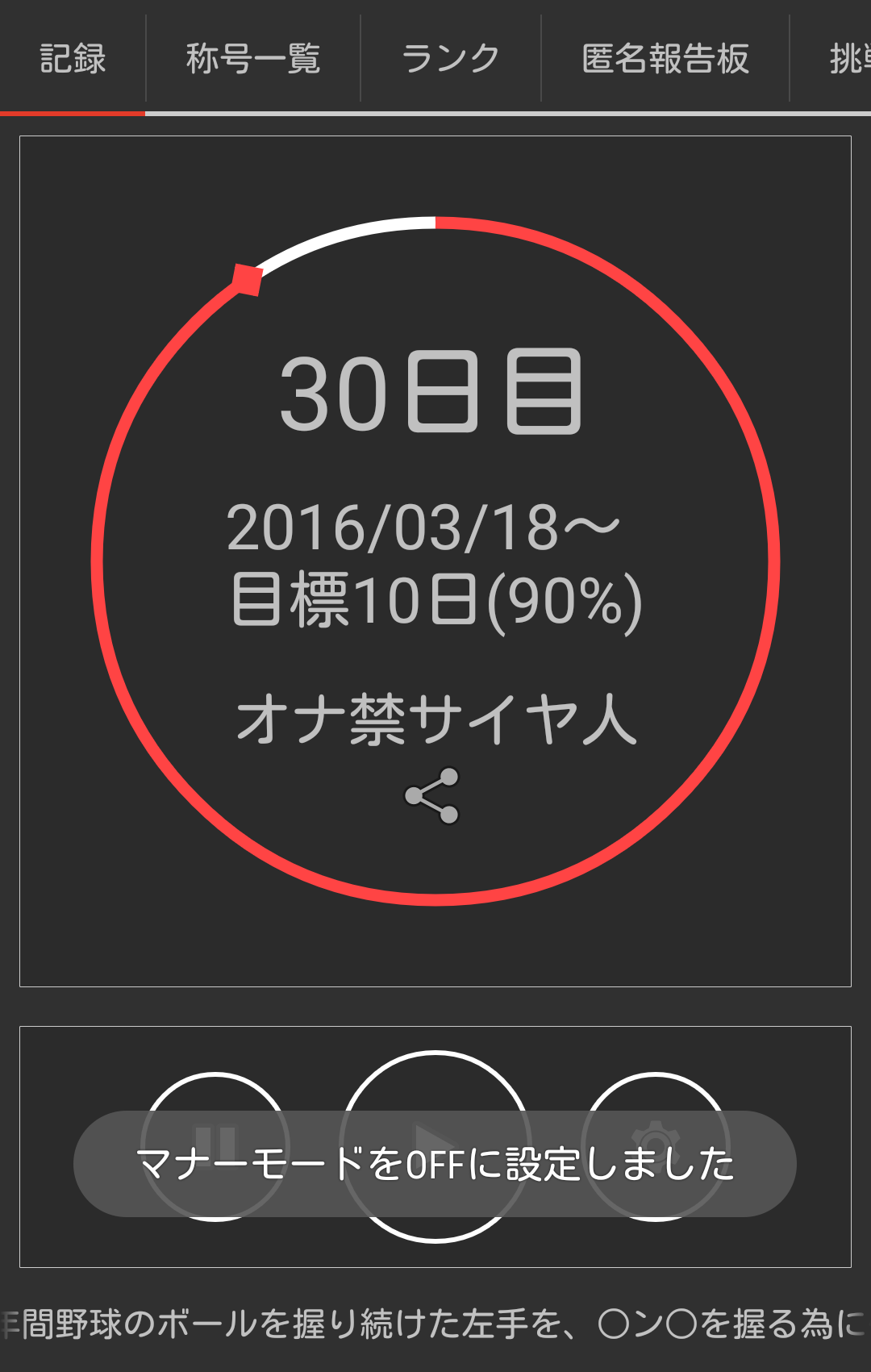Open settings via the gear button

point(656,1146)
